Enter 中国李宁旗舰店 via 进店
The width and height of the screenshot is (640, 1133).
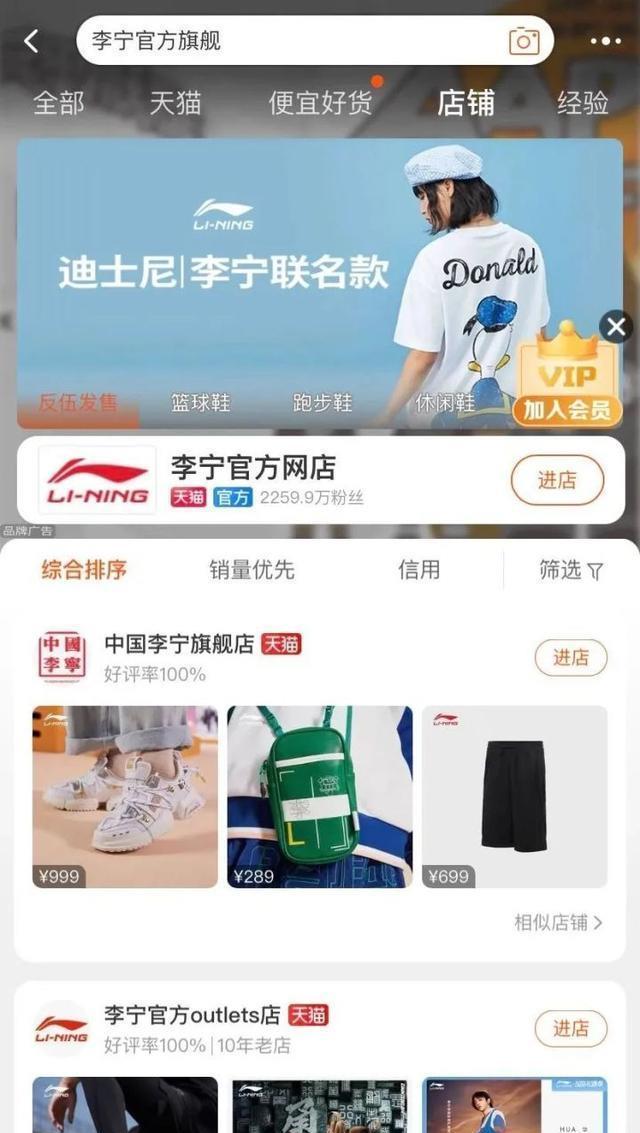(x=570, y=658)
